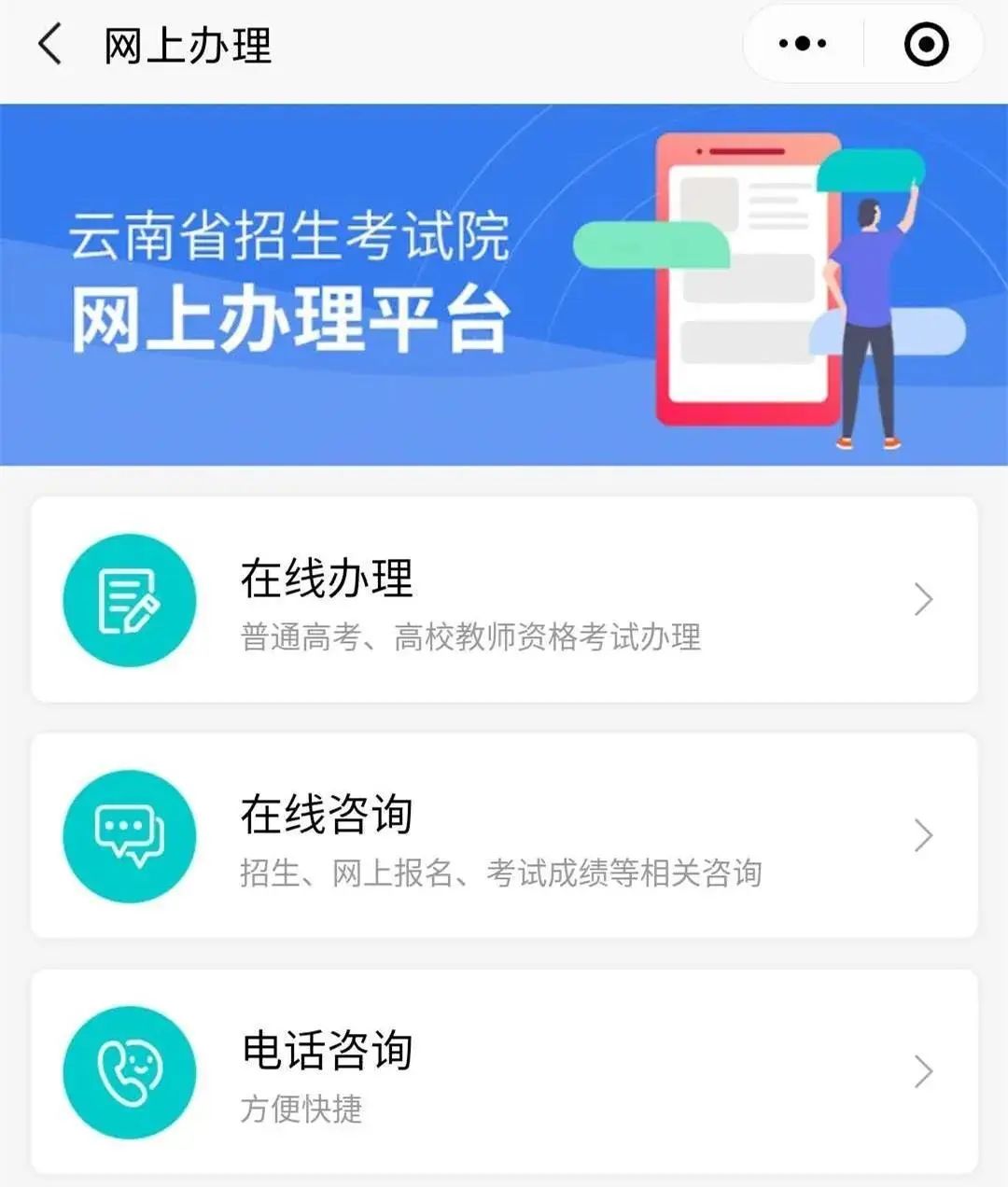
Task: Open 在线咨询 using its right chevron
Action: (925, 835)
